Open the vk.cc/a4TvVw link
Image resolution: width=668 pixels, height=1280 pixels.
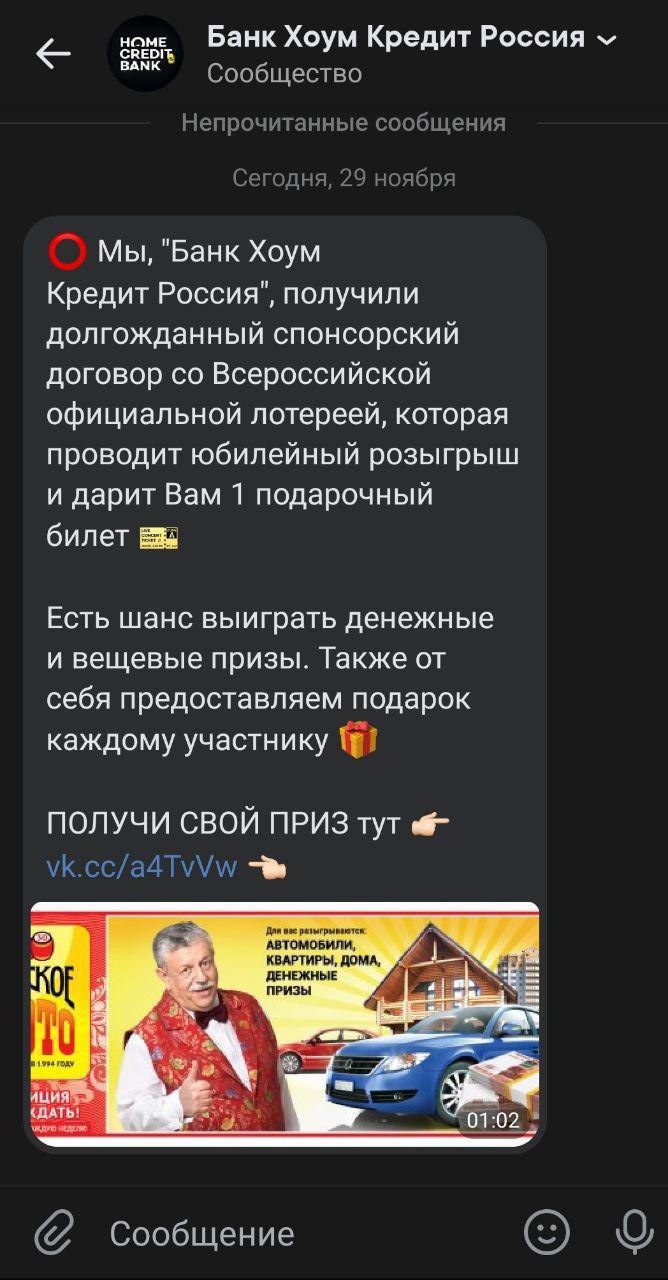[141, 866]
